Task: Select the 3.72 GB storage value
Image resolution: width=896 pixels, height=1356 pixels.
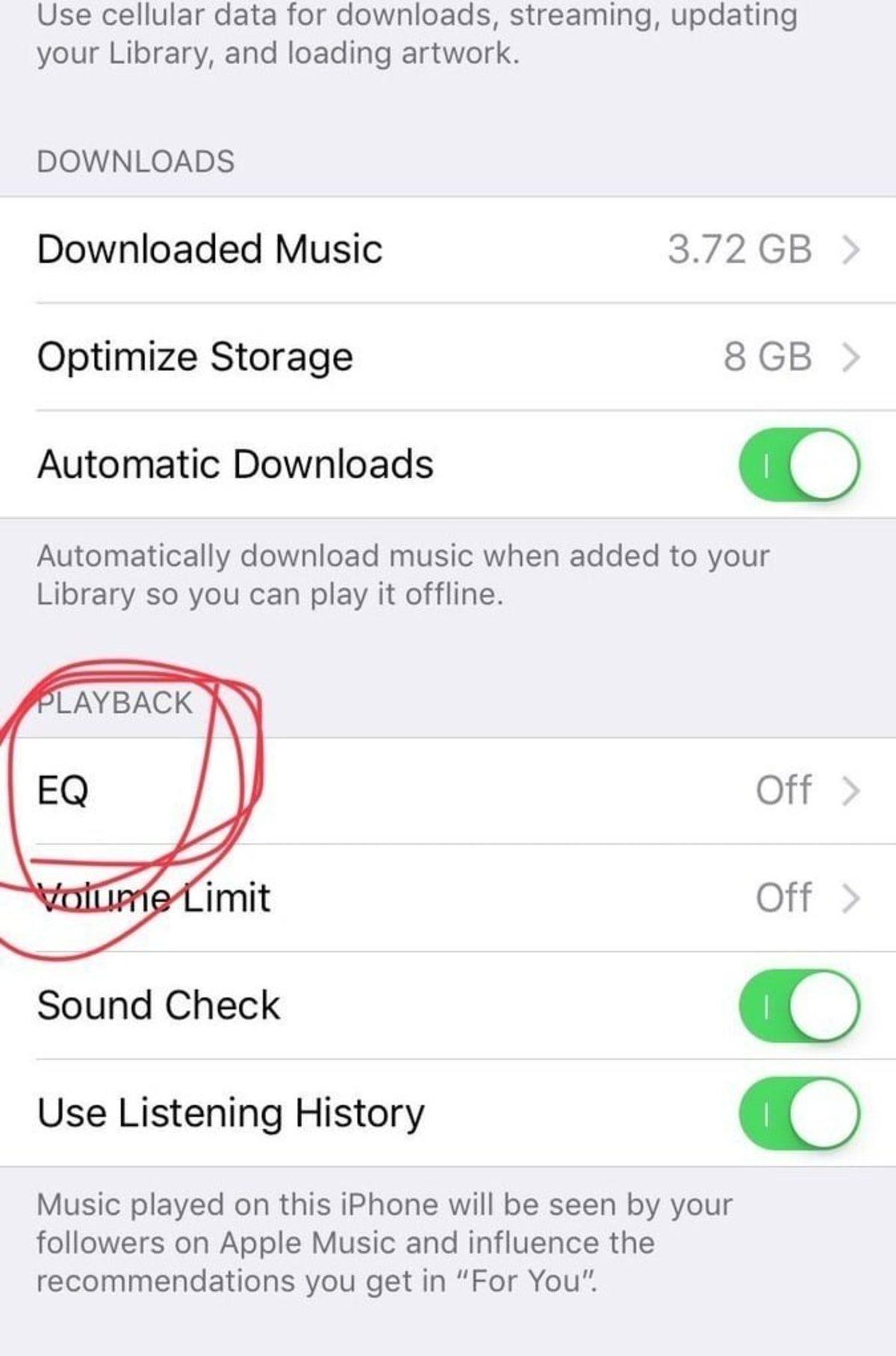Action: click(x=739, y=249)
